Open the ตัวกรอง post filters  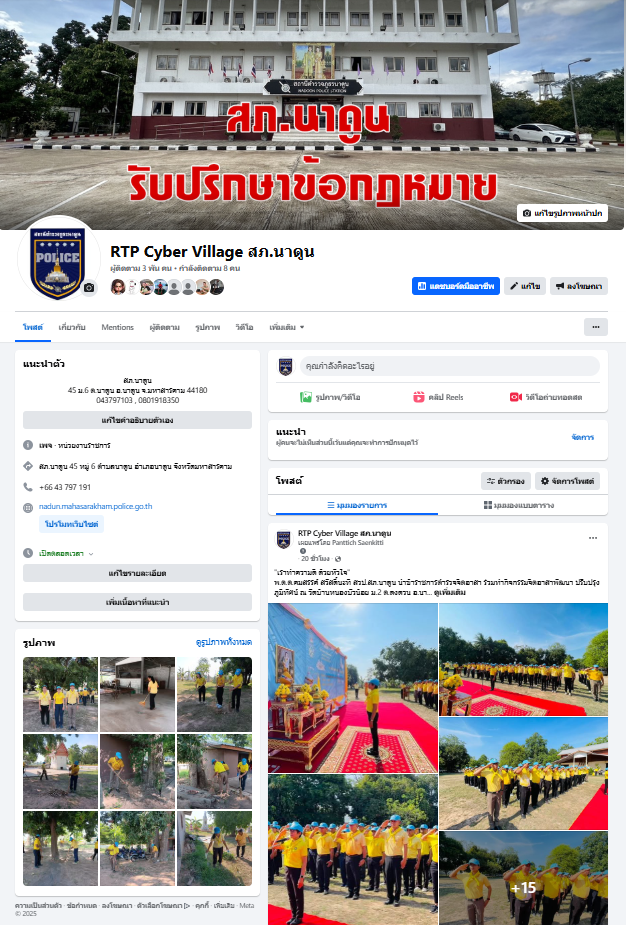point(505,481)
